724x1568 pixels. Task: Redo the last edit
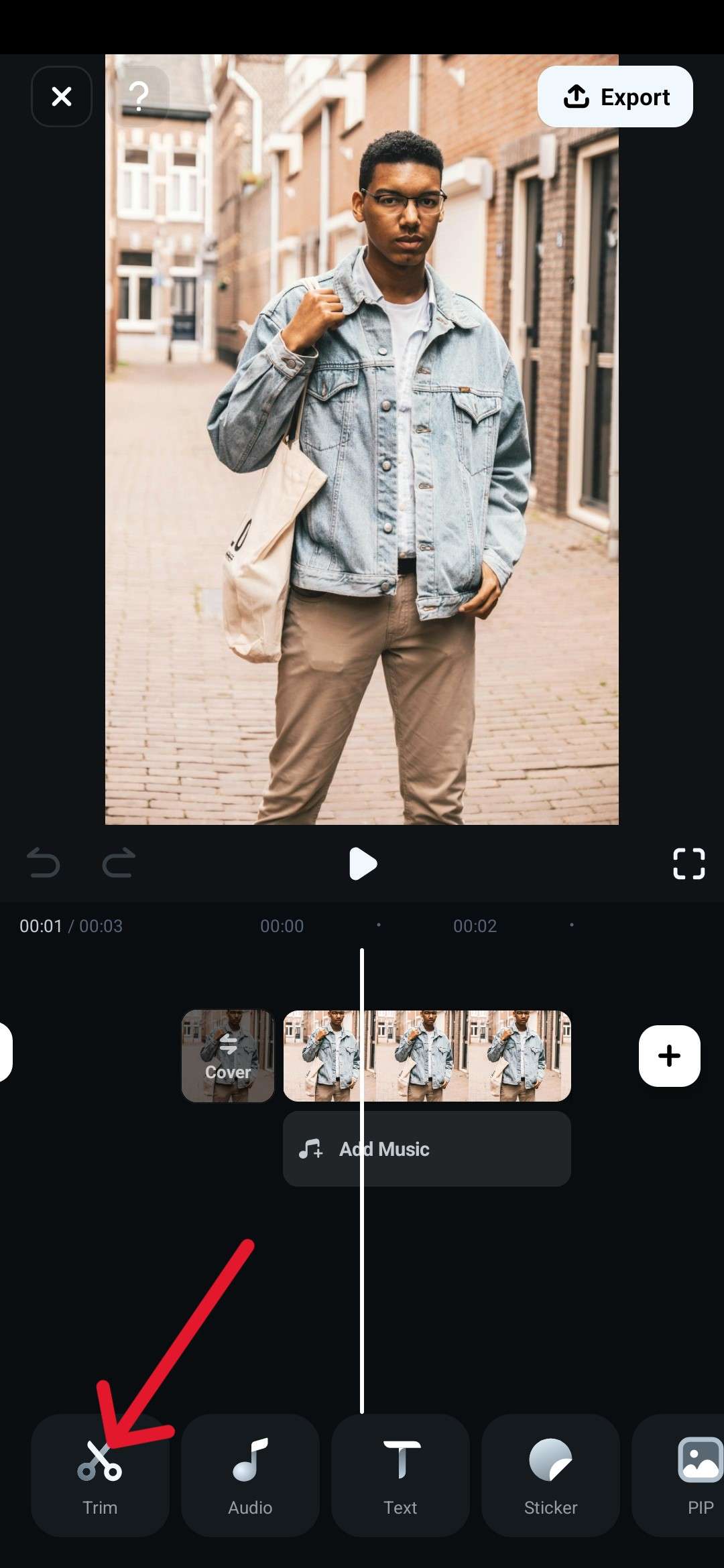[119, 863]
